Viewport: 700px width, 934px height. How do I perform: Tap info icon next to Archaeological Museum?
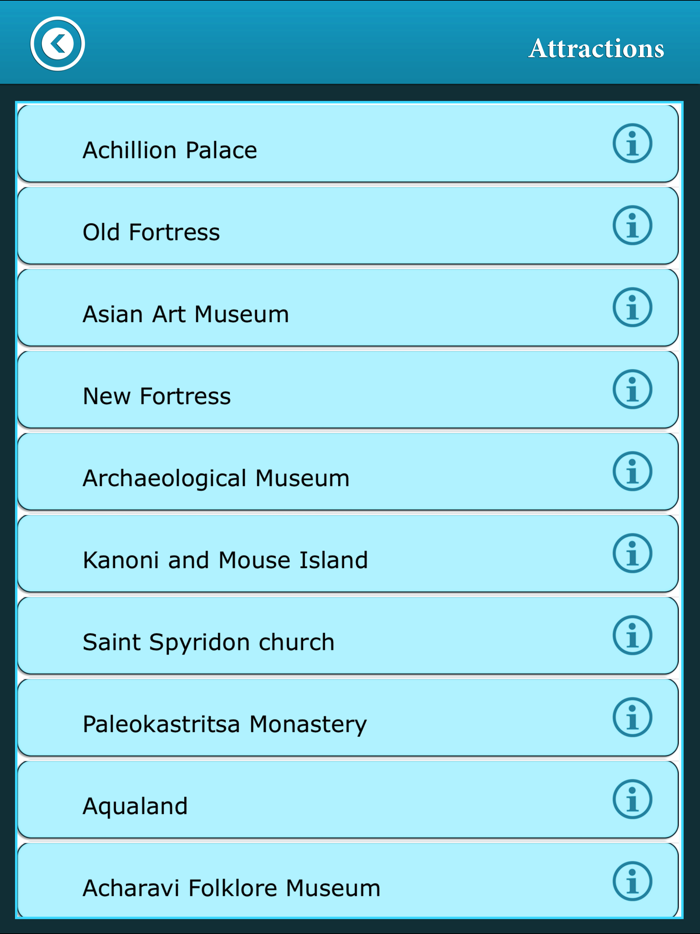(x=632, y=472)
